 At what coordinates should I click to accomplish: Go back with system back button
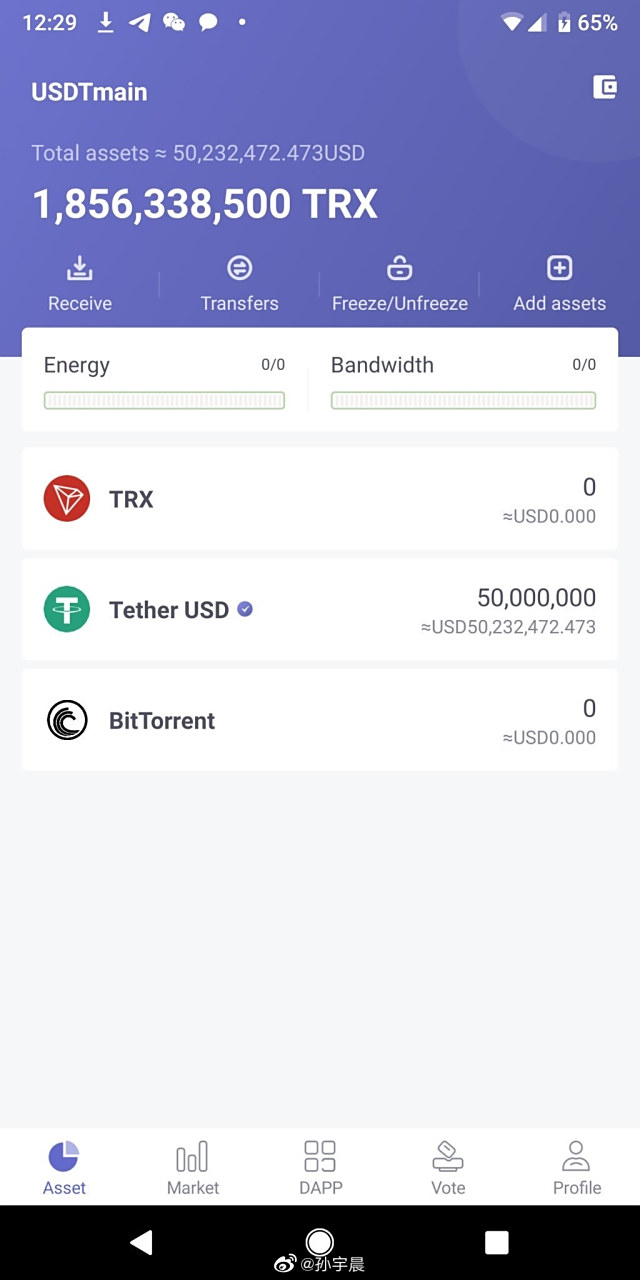point(142,1242)
